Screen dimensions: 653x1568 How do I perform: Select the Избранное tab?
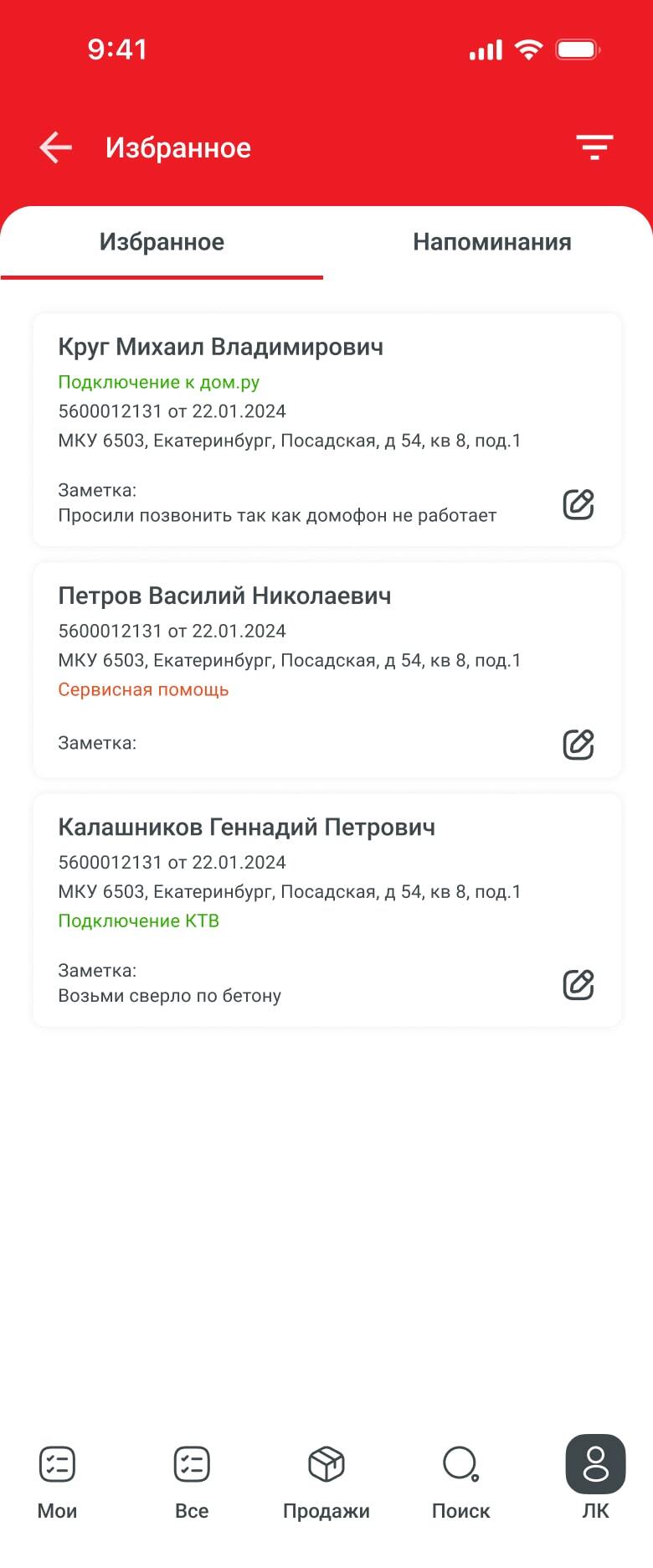pyautogui.click(x=162, y=242)
